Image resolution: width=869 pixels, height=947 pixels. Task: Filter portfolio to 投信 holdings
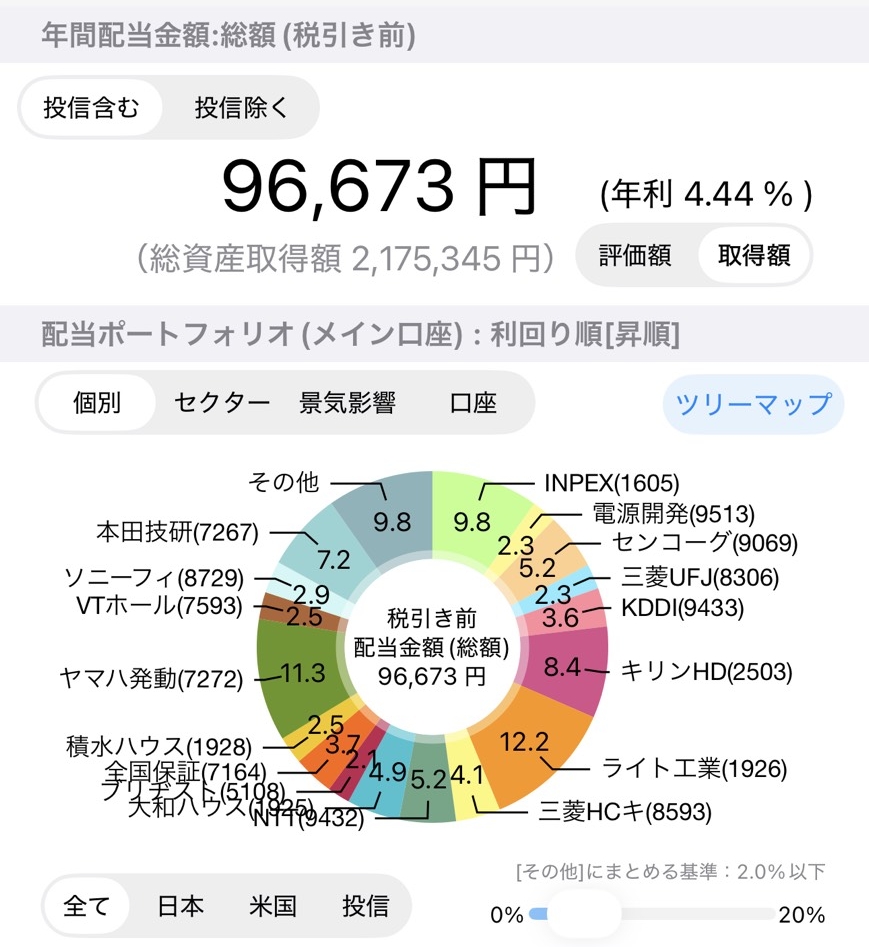[366, 905]
